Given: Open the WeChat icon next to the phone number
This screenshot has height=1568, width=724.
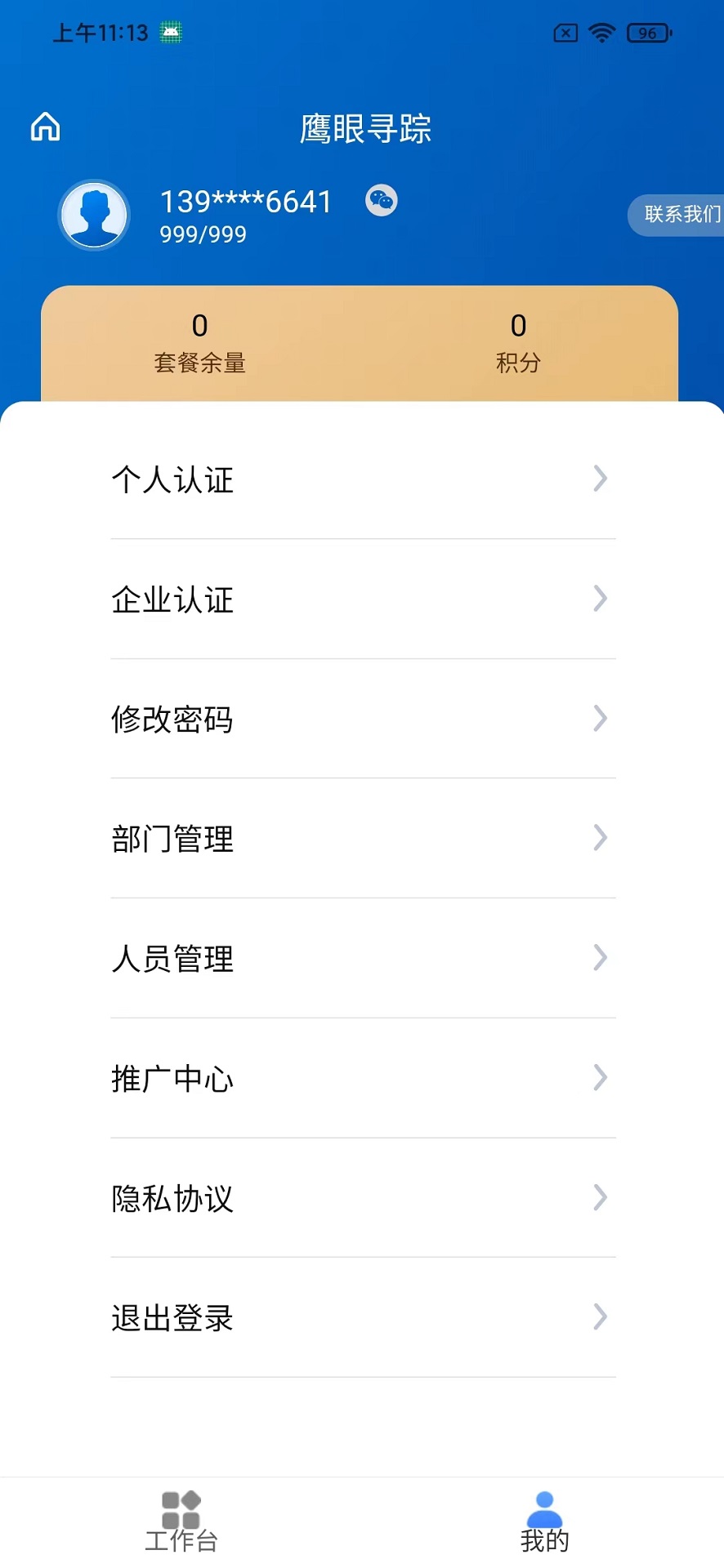Looking at the screenshot, I should pos(380,200).
